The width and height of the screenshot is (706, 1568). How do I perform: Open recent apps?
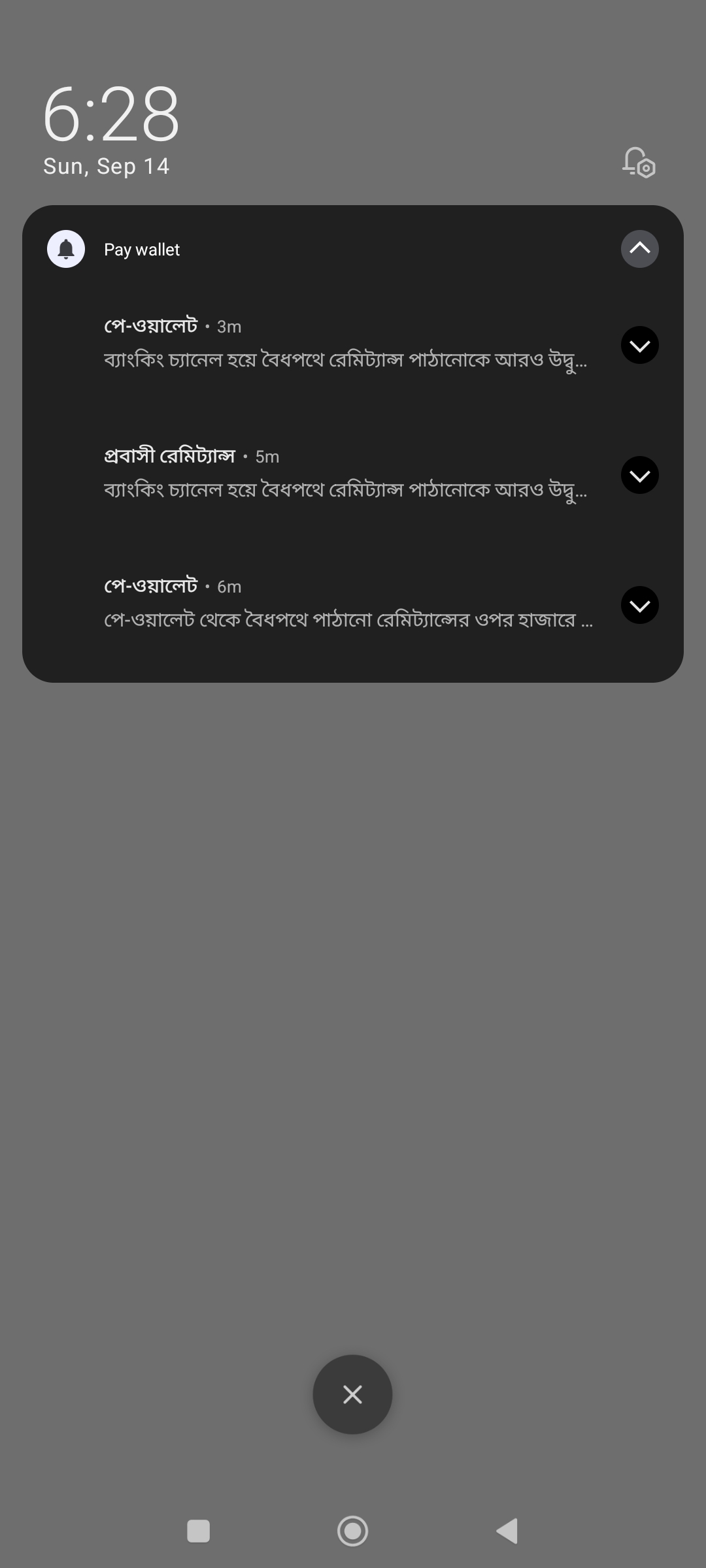(198, 1531)
